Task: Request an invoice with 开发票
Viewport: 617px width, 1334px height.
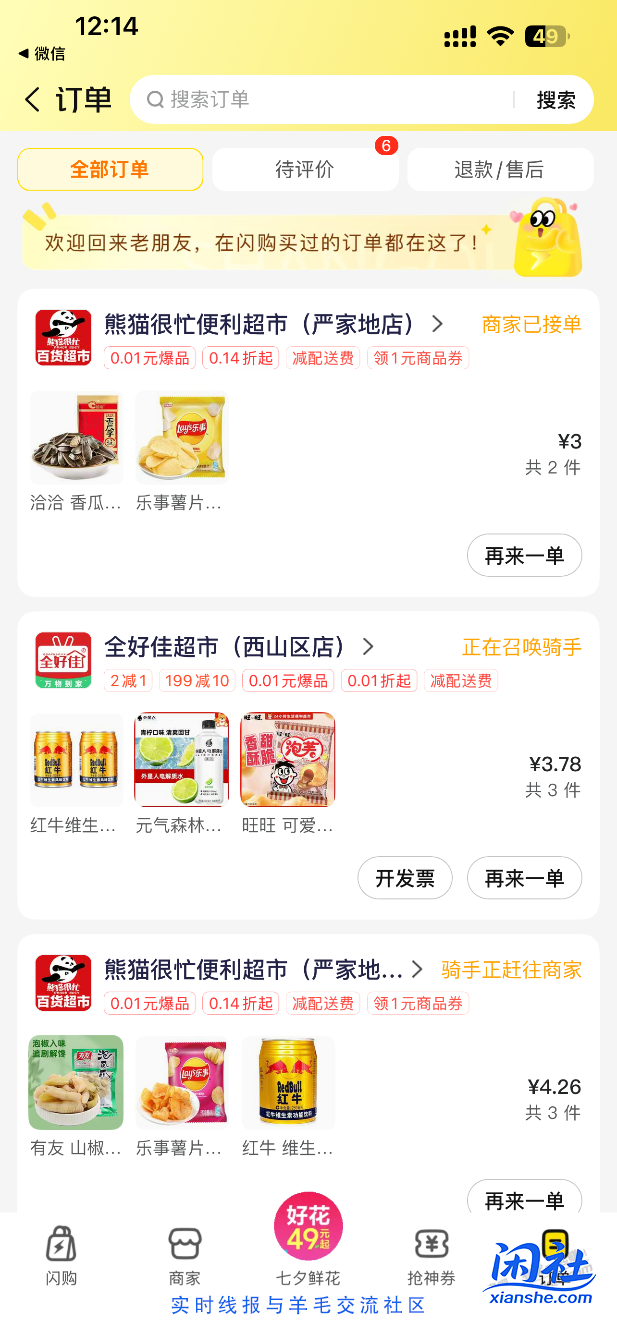Action: coord(405,878)
